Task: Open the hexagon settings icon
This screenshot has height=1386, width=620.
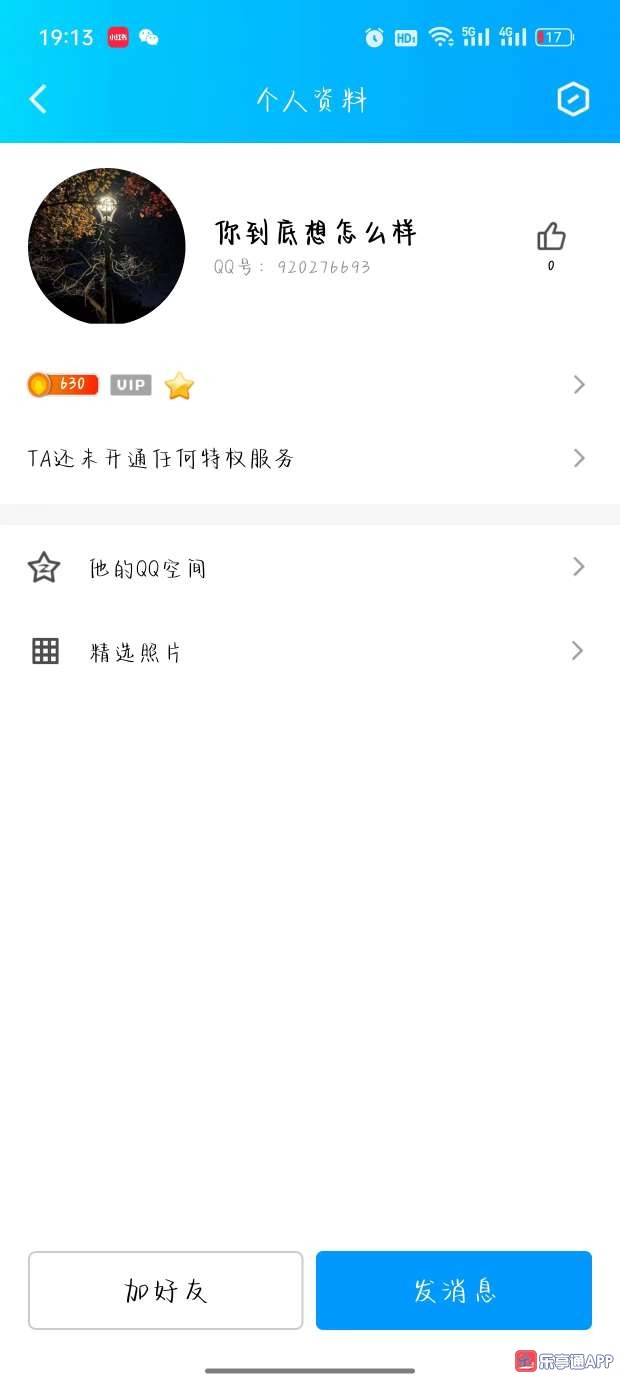Action: (573, 99)
